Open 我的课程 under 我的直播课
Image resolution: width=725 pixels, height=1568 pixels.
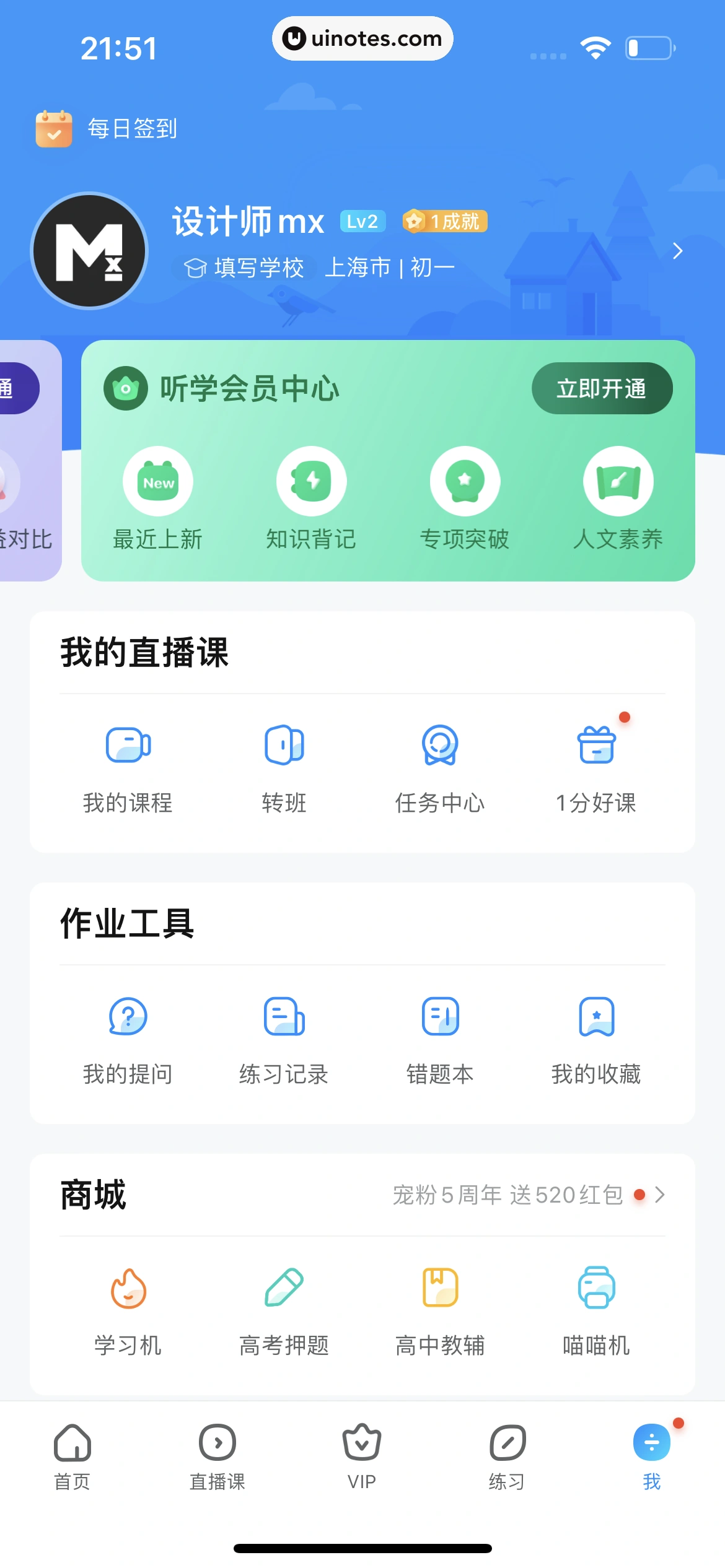128,746
